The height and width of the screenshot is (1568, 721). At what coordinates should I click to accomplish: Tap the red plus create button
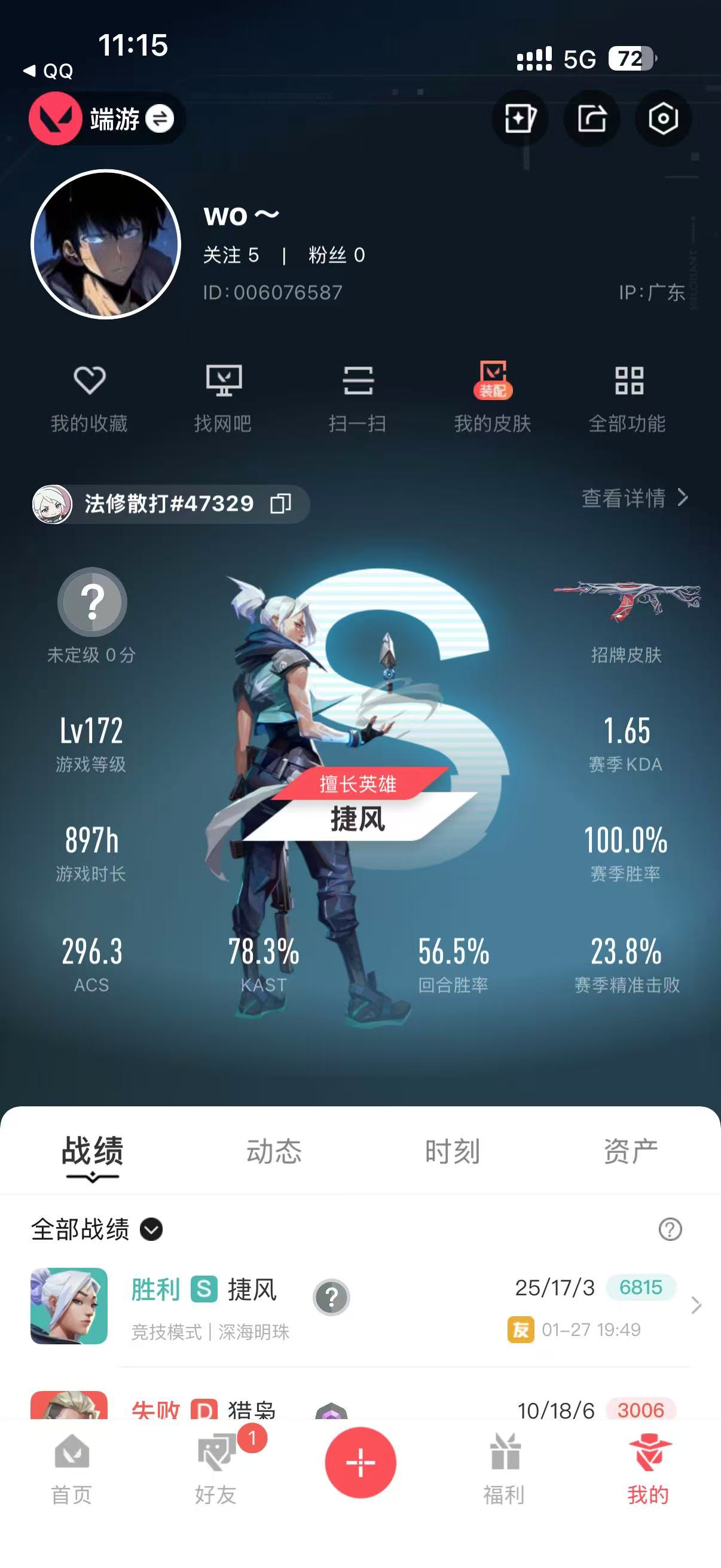[x=360, y=1462]
